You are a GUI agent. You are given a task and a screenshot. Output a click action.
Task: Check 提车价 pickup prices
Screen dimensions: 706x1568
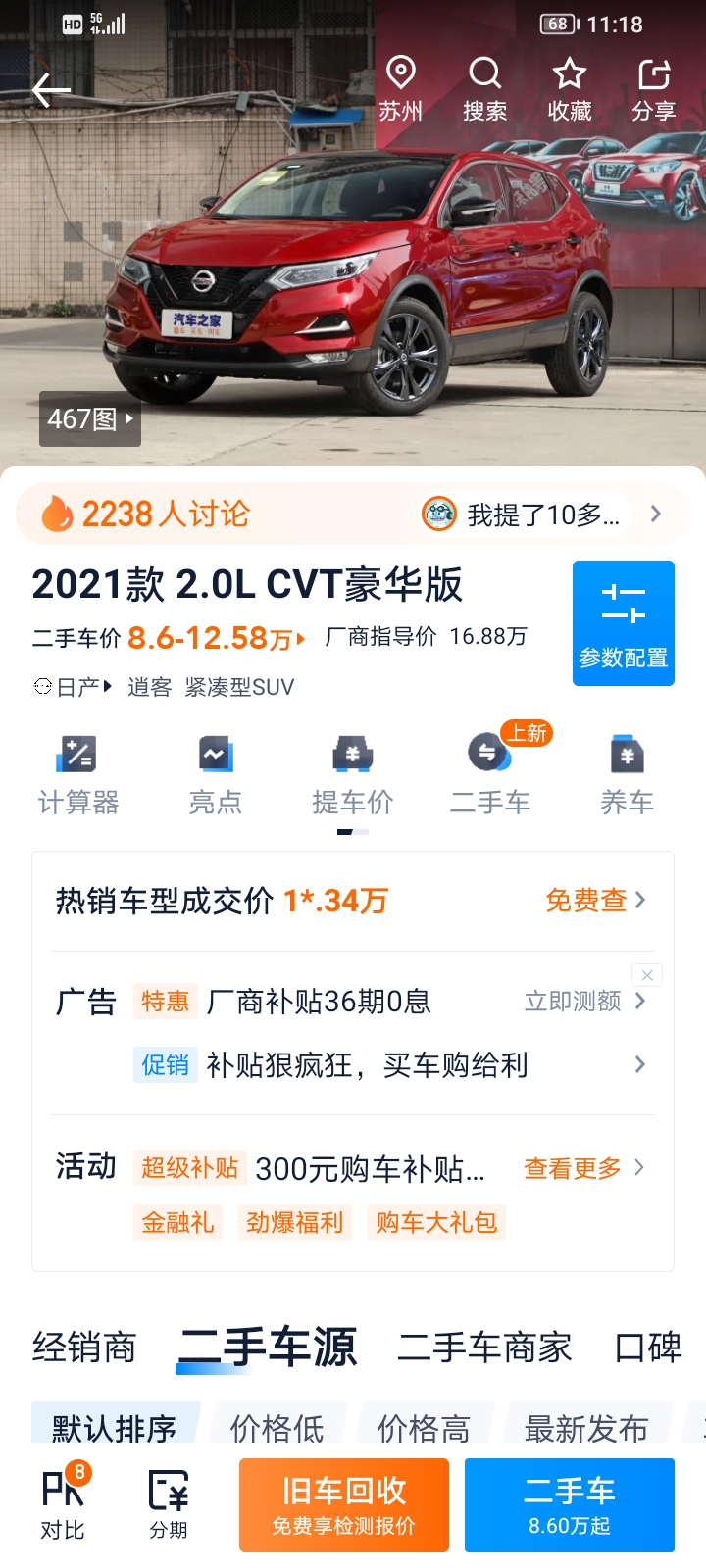point(353,775)
